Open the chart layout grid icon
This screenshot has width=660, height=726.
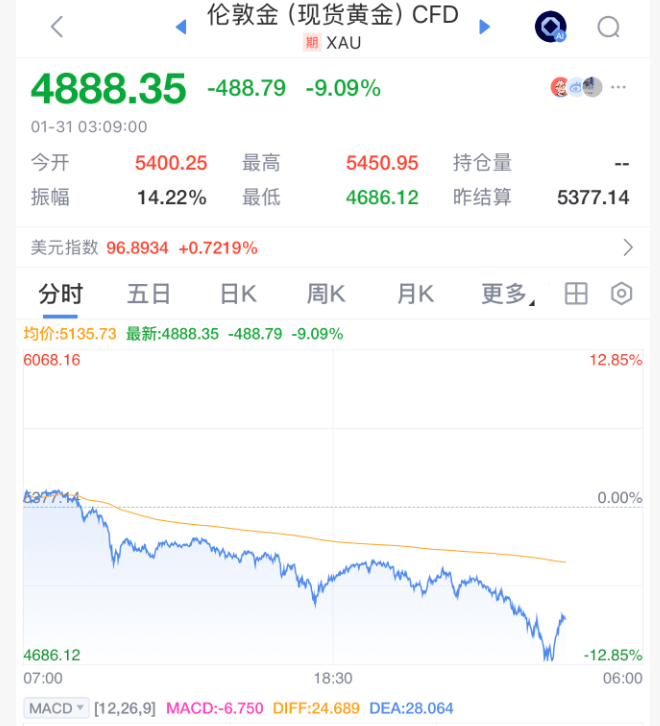[576, 294]
